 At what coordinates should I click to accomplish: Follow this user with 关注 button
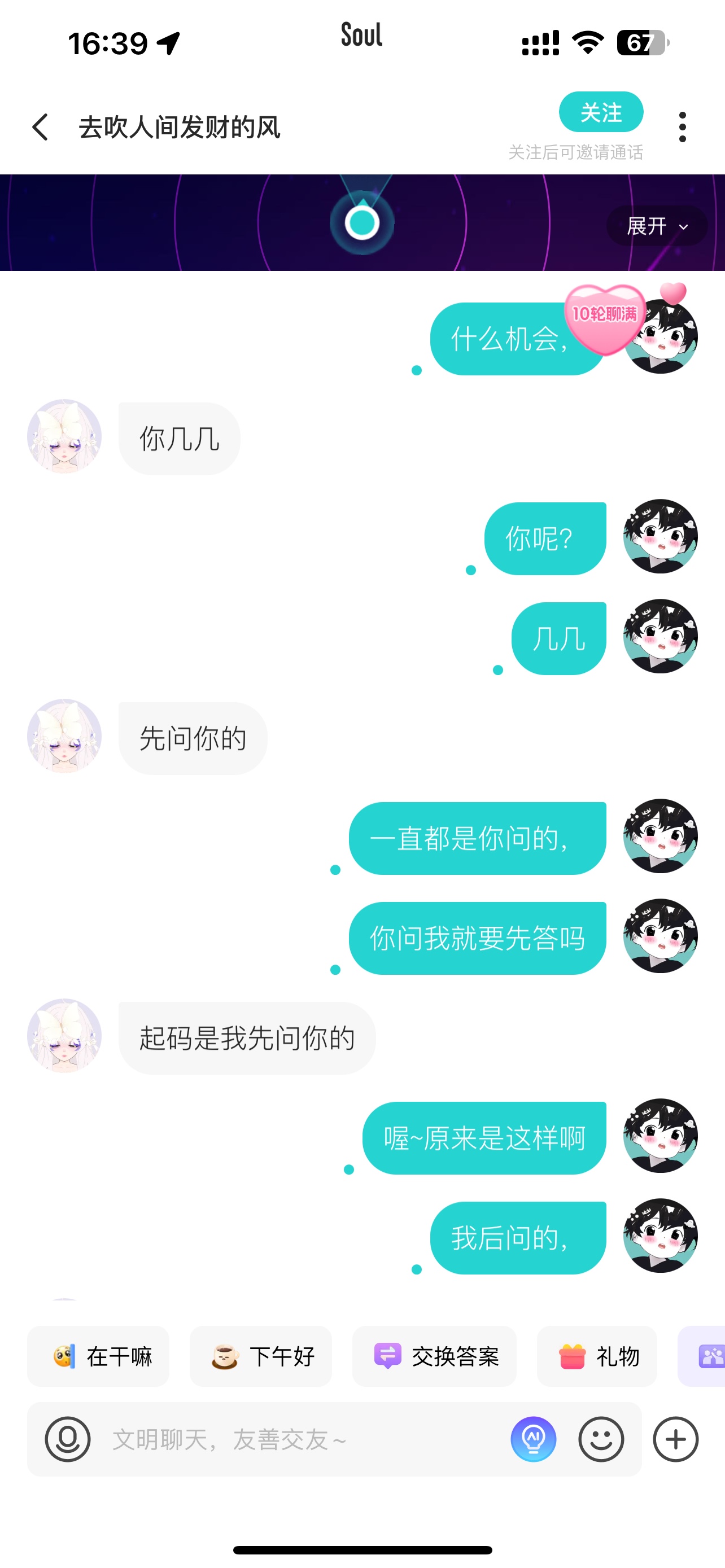pos(601,112)
